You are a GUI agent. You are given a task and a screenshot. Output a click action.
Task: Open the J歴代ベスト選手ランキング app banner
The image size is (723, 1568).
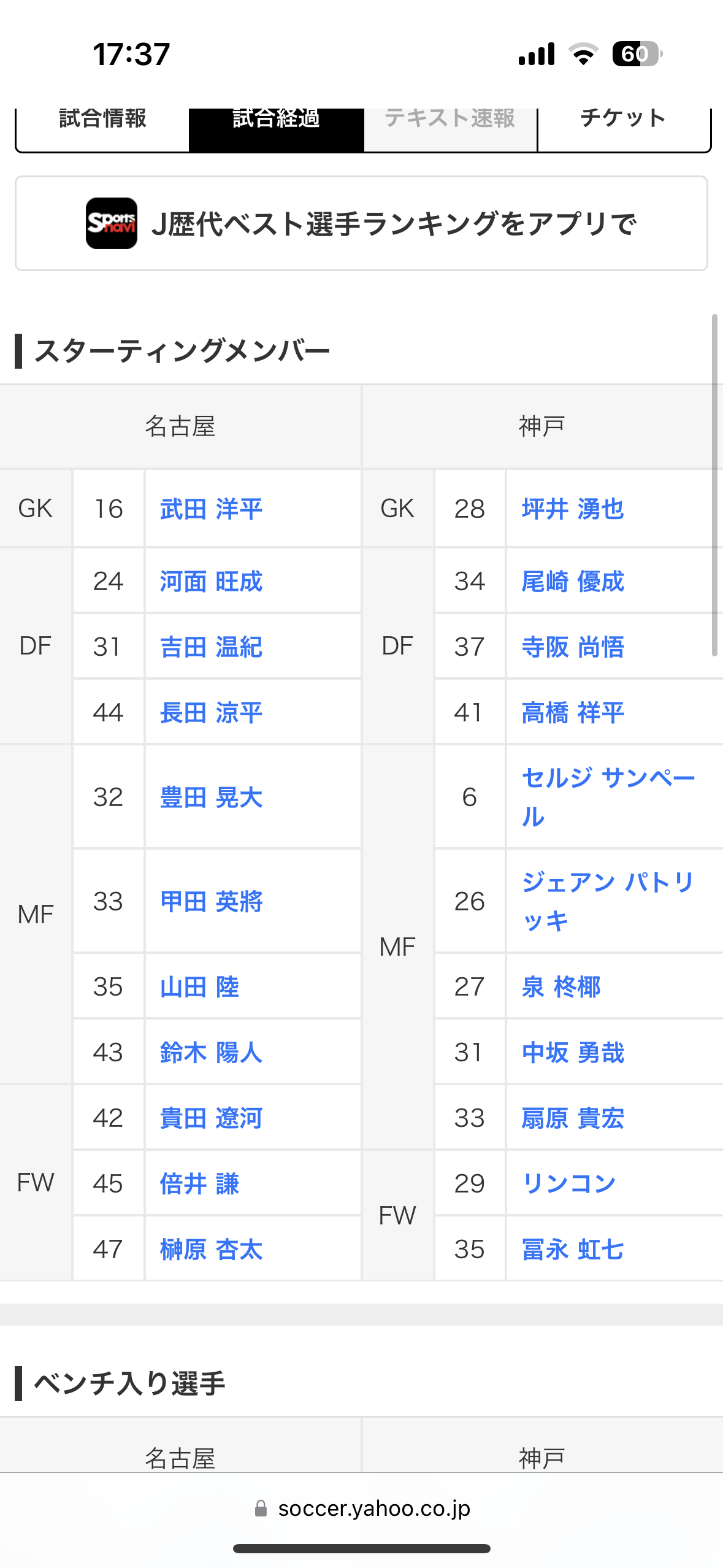pyautogui.click(x=361, y=223)
